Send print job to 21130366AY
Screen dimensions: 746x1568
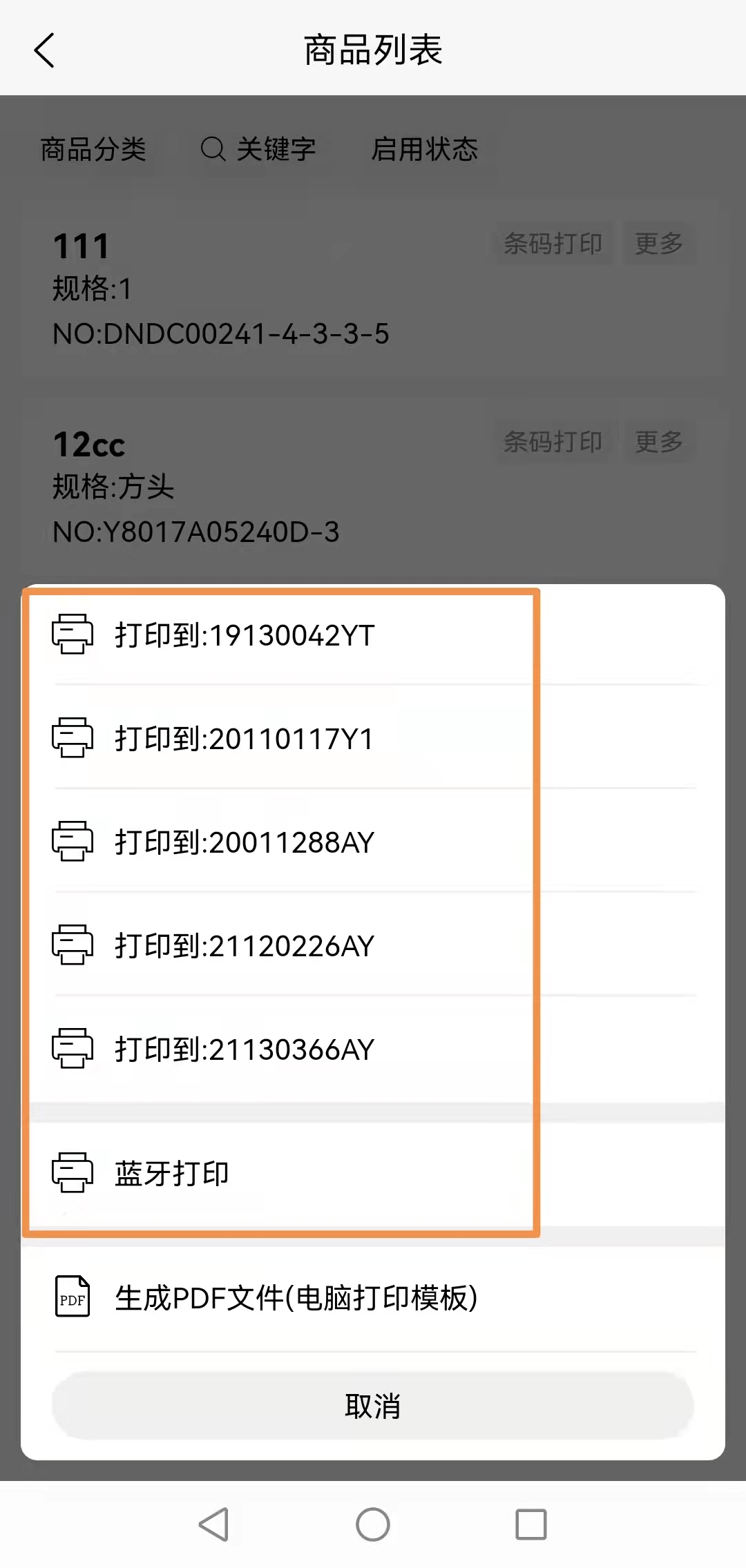coord(245,1049)
